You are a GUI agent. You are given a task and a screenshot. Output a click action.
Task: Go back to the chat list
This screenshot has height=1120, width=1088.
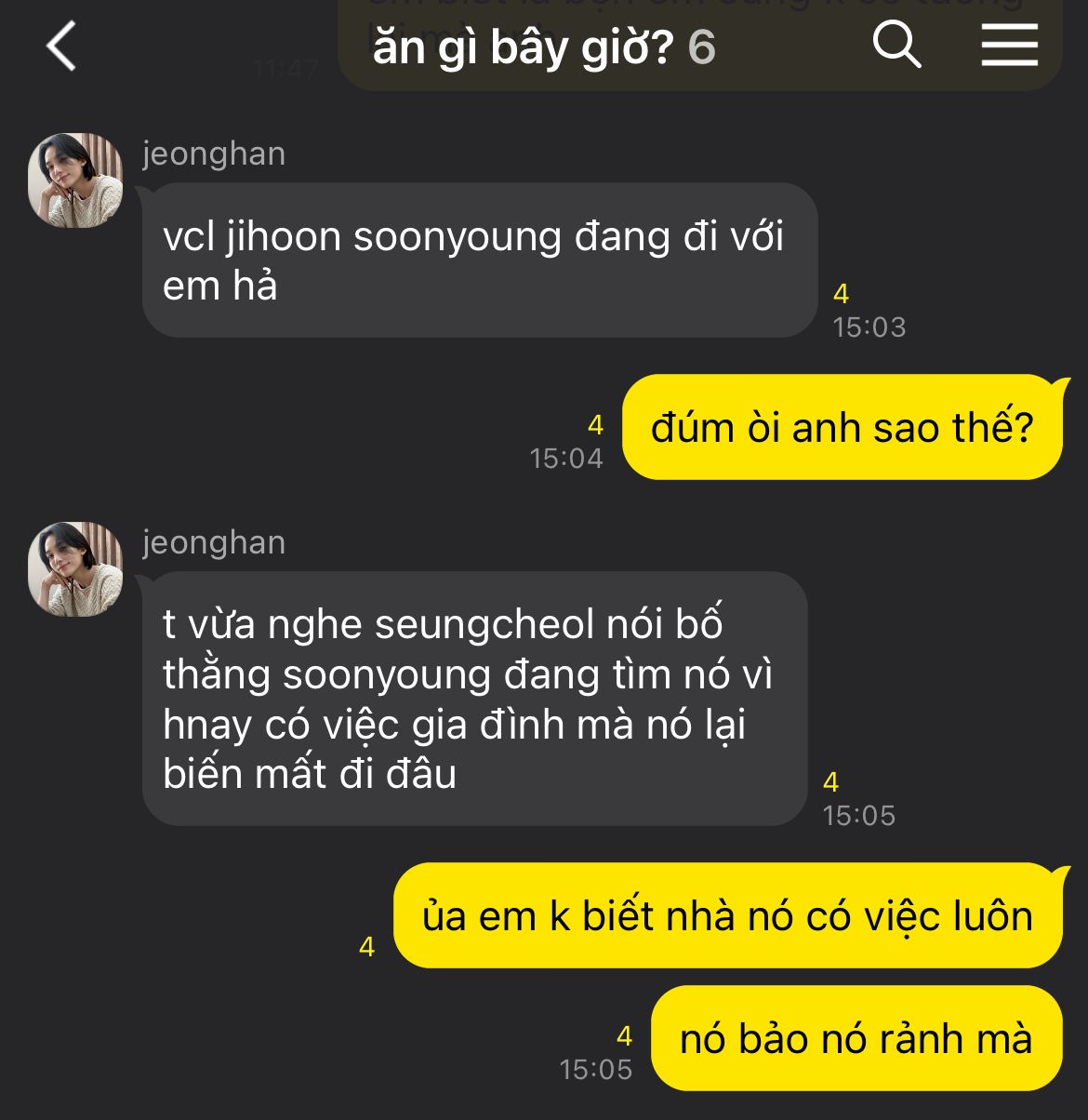pos(61,47)
